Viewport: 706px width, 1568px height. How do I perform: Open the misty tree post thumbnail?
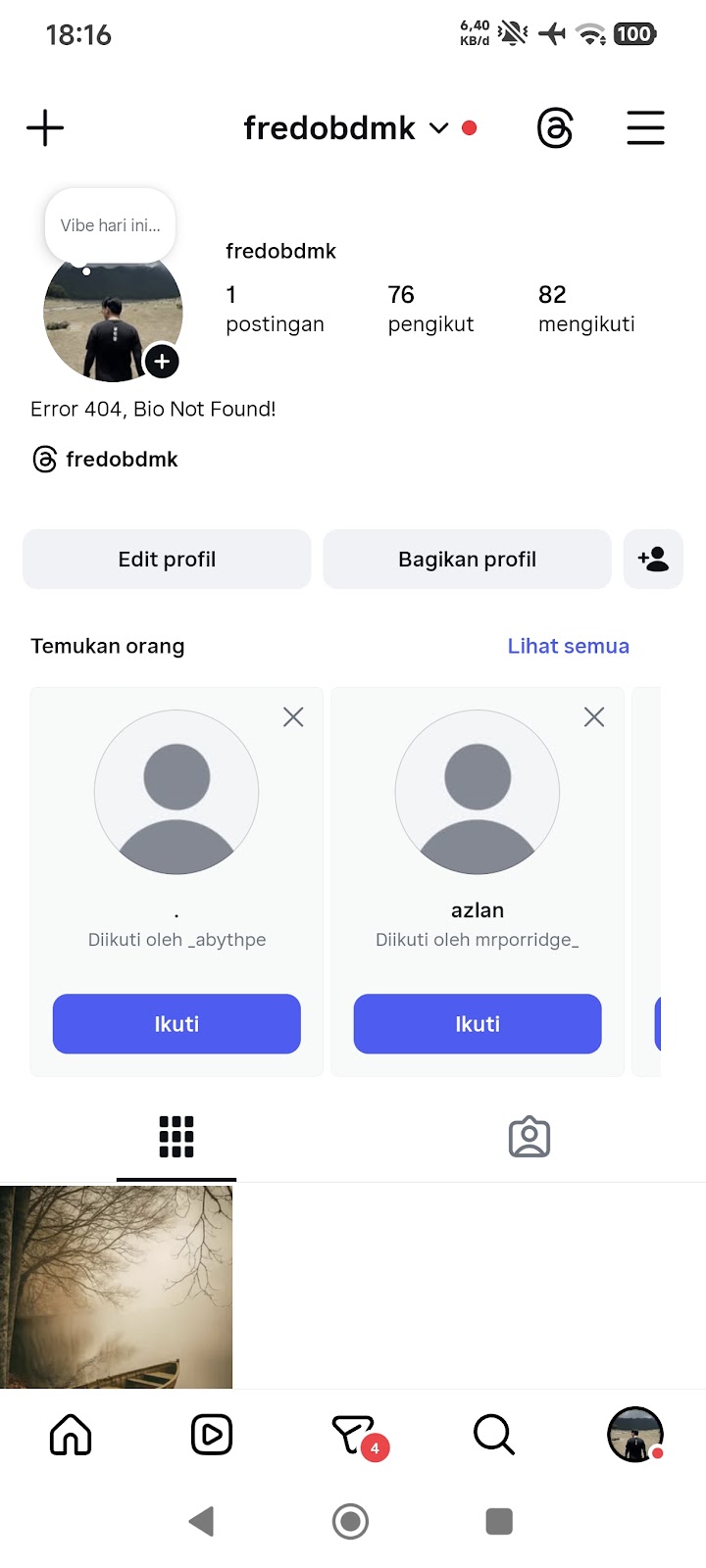[x=116, y=1287]
